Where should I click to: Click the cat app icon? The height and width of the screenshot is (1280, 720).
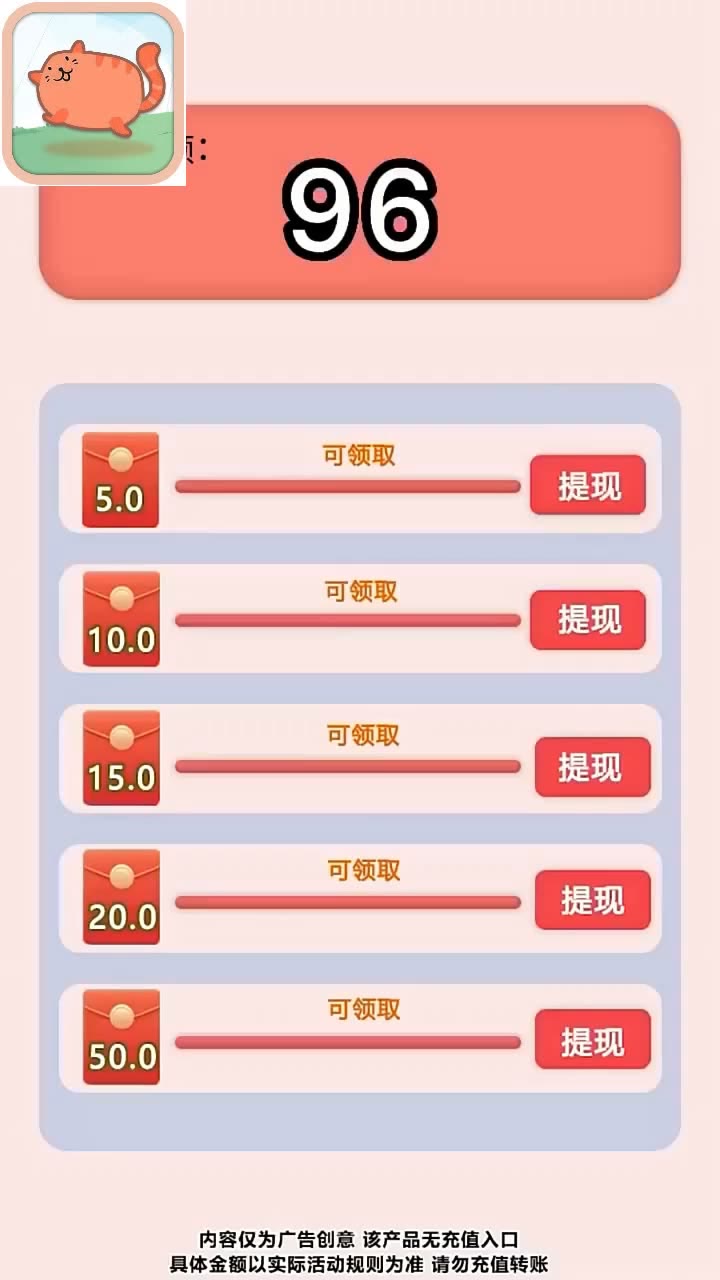[x=95, y=93]
